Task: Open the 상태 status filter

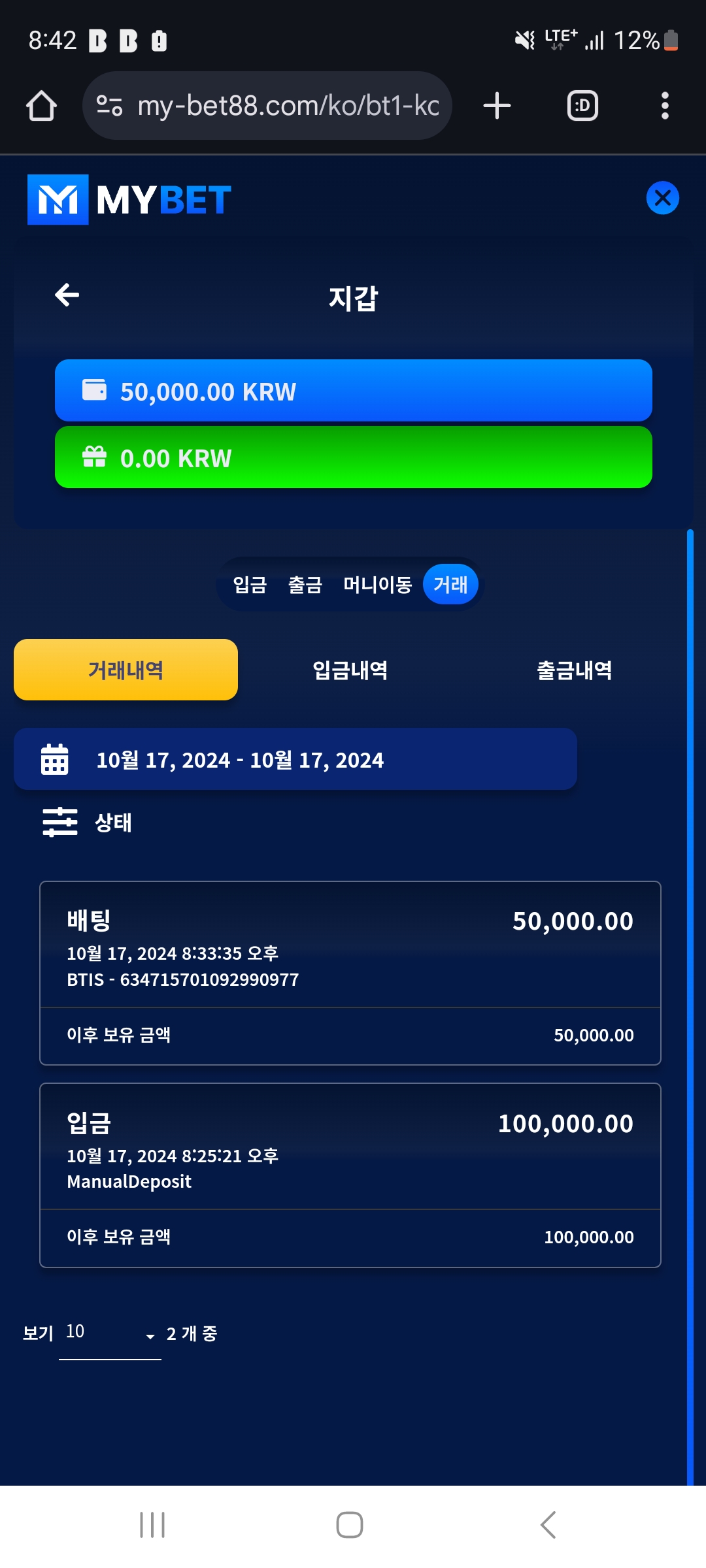Action: click(88, 822)
